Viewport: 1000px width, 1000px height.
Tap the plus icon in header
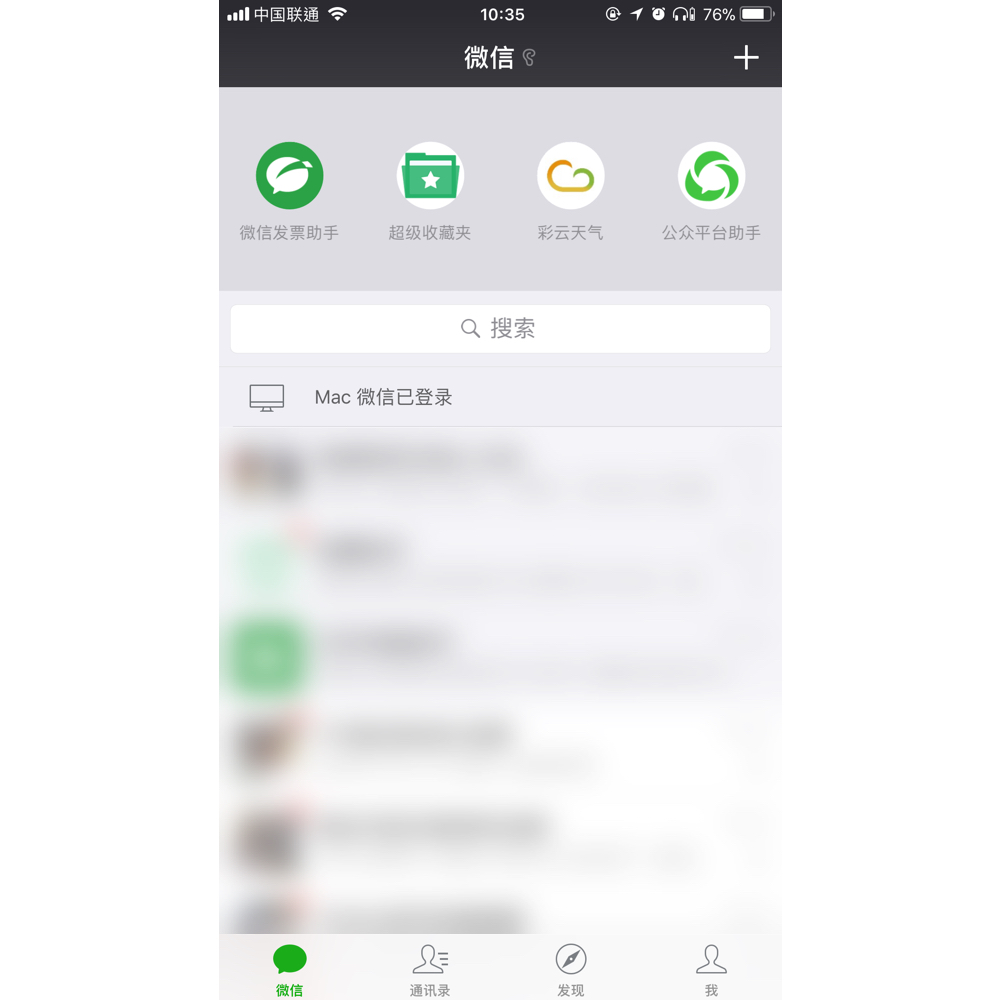tap(746, 58)
